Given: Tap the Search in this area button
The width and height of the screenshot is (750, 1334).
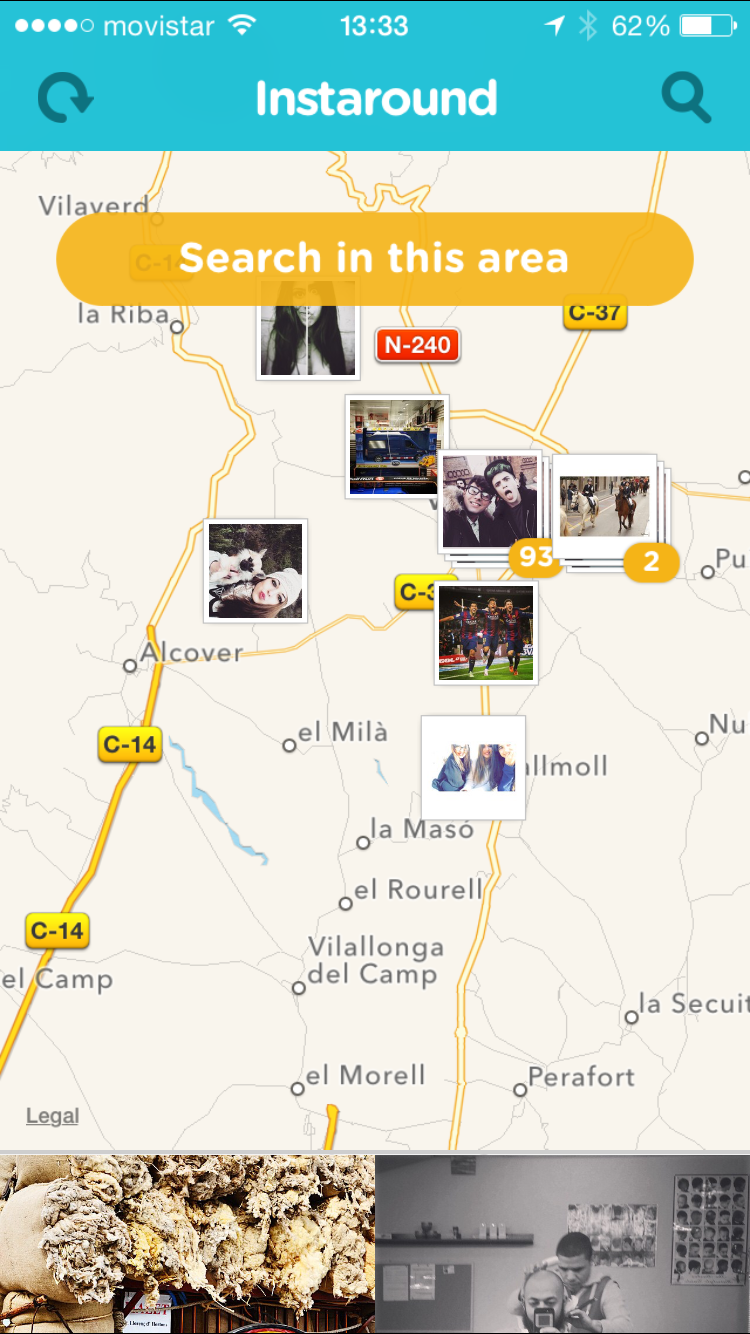Looking at the screenshot, I should coord(374,259).
